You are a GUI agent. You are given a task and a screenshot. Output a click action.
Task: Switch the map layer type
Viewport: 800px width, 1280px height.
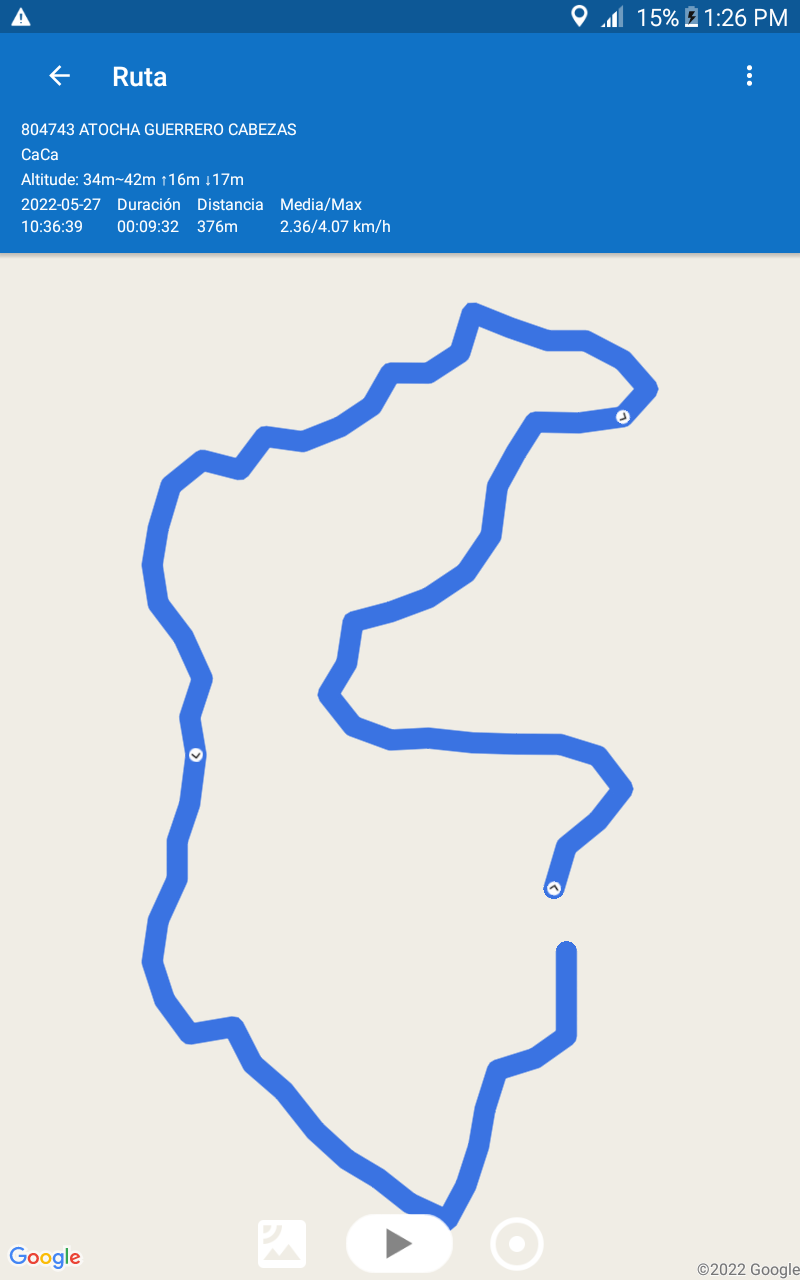coord(282,1244)
